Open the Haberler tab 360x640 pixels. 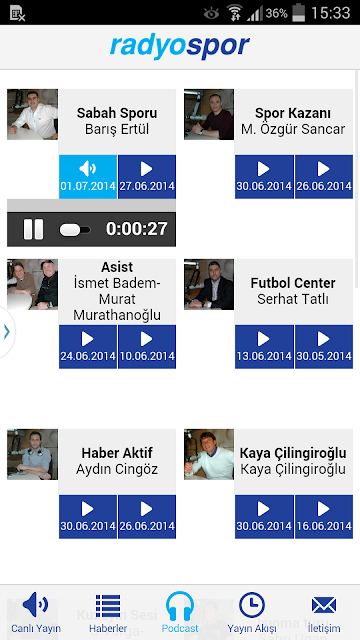[108, 612]
